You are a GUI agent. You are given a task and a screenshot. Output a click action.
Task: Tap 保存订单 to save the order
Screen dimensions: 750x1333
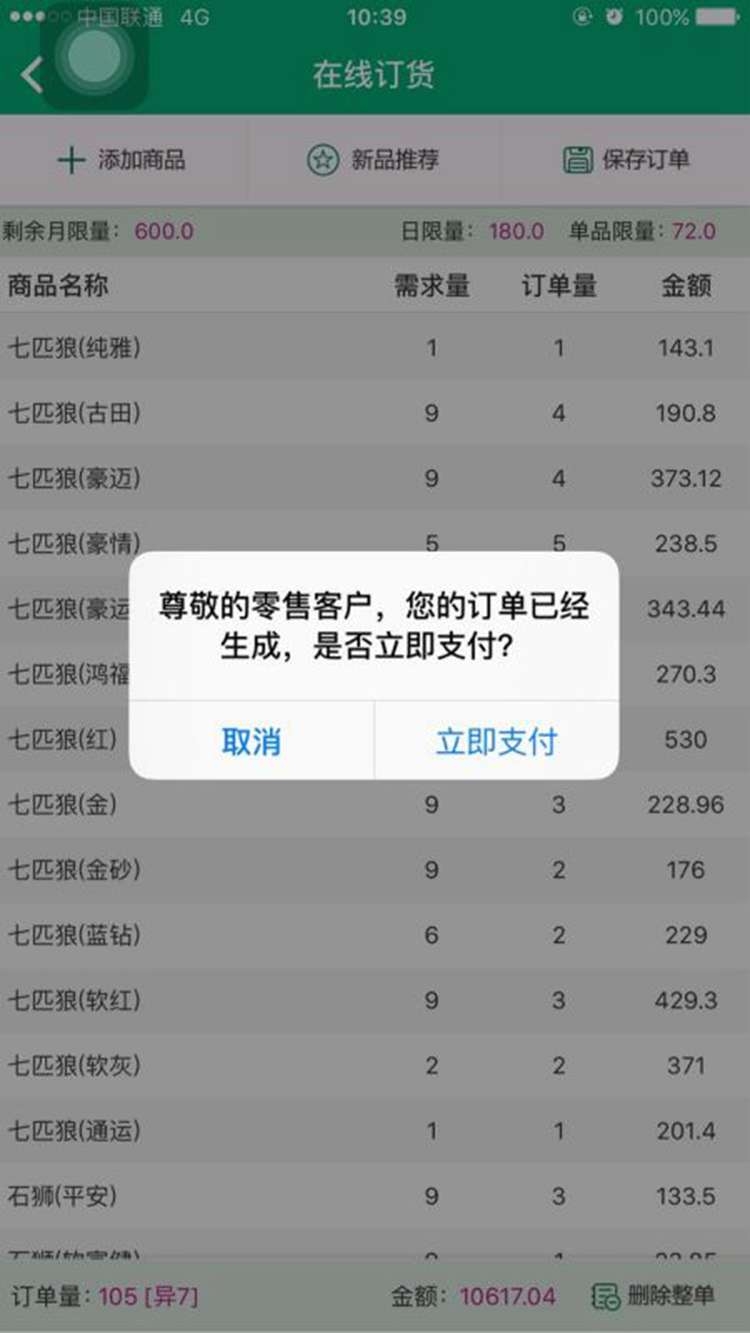tap(626, 160)
